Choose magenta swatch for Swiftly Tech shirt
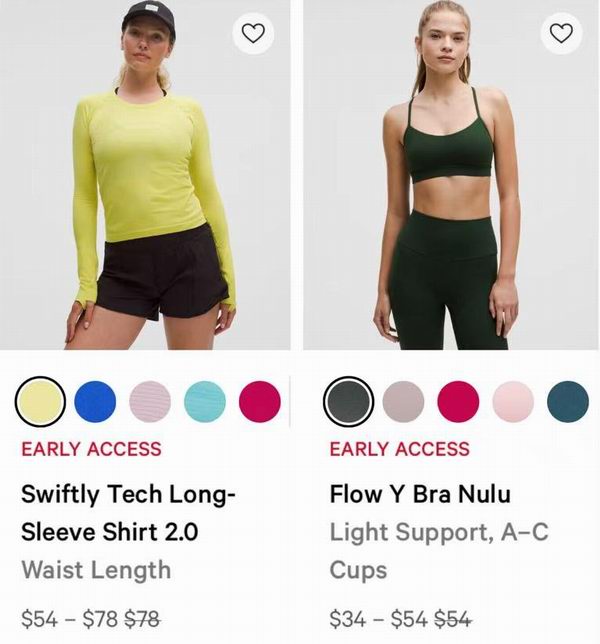600x644 pixels. point(260,401)
